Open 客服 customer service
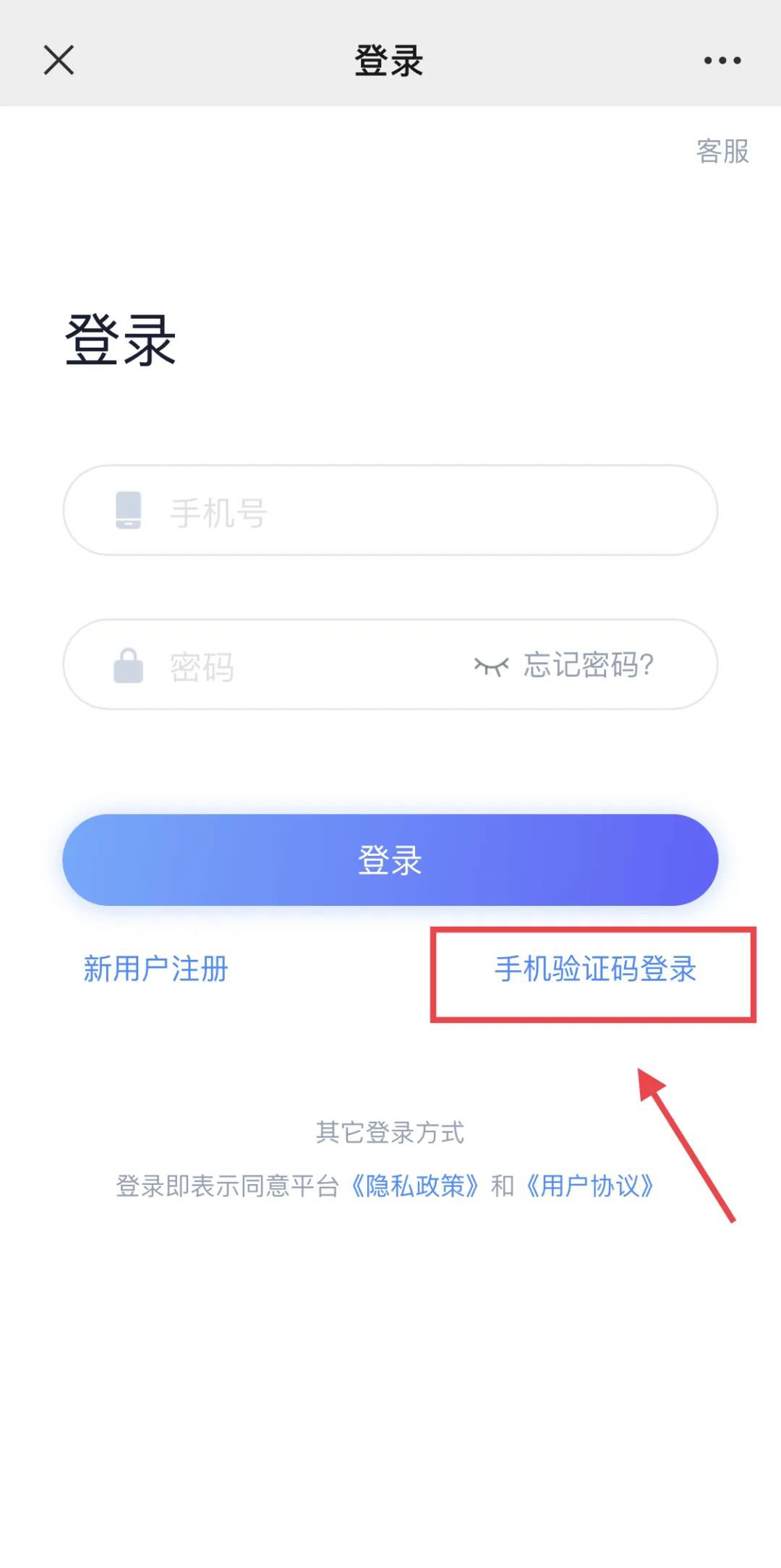Viewport: 781px width, 1568px height. (x=722, y=152)
